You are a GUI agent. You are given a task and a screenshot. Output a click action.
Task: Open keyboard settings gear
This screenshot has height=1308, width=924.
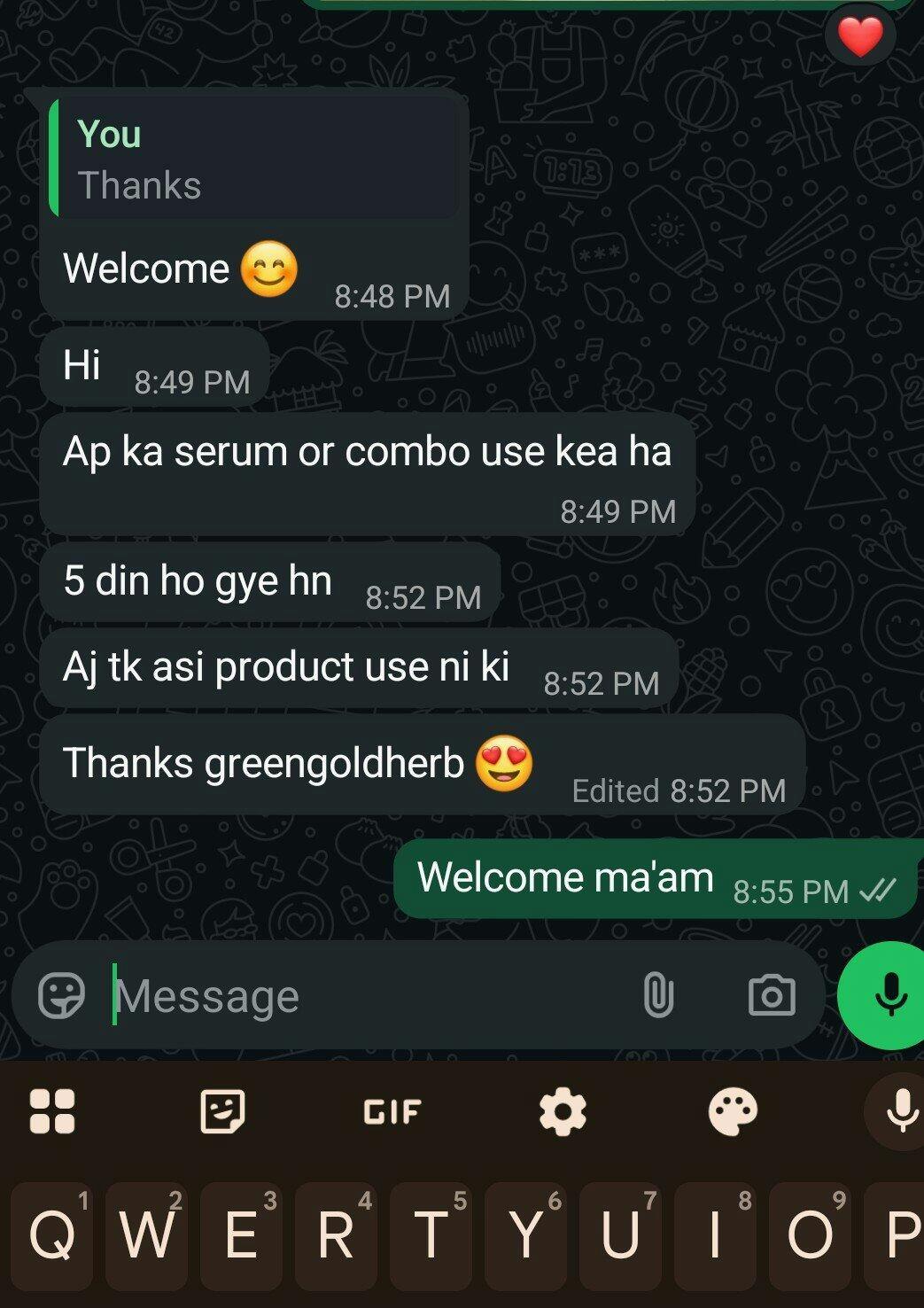tap(563, 1110)
